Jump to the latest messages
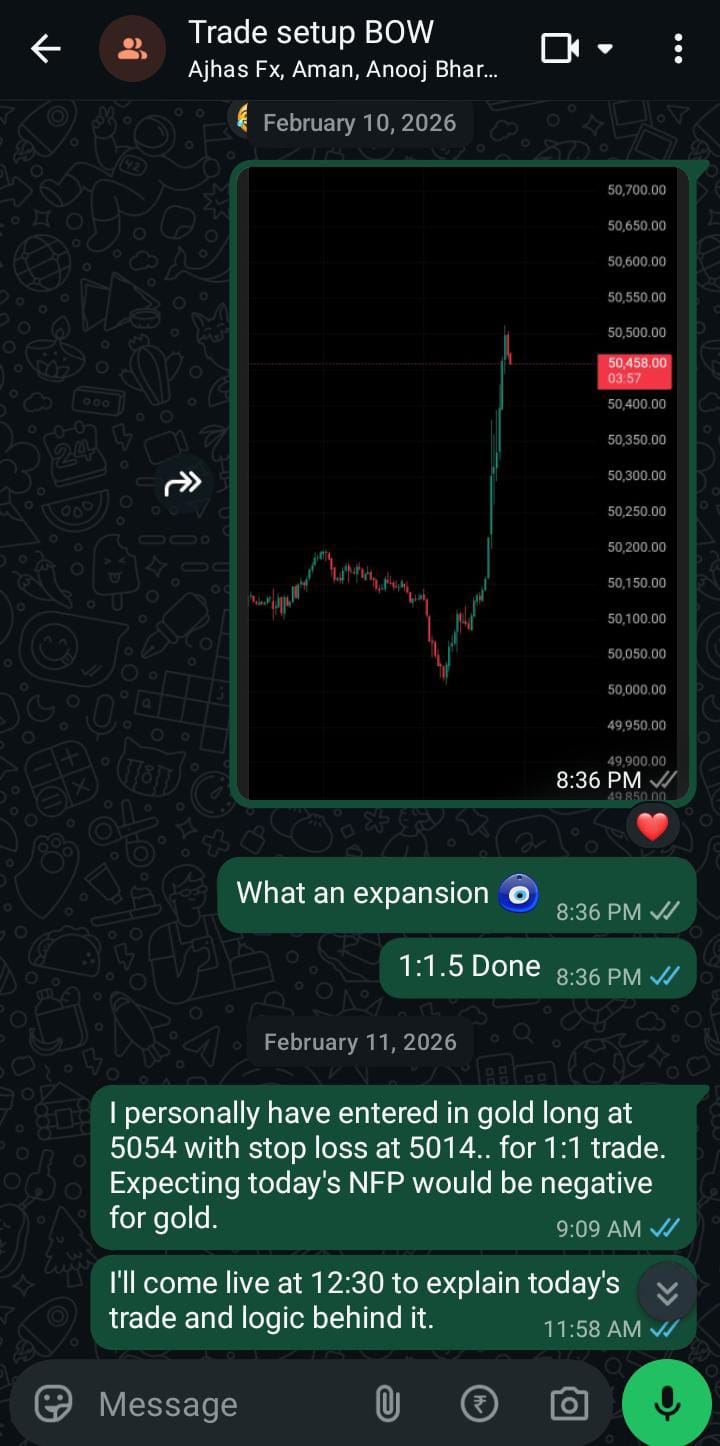The height and width of the screenshot is (1446, 720). click(667, 1294)
